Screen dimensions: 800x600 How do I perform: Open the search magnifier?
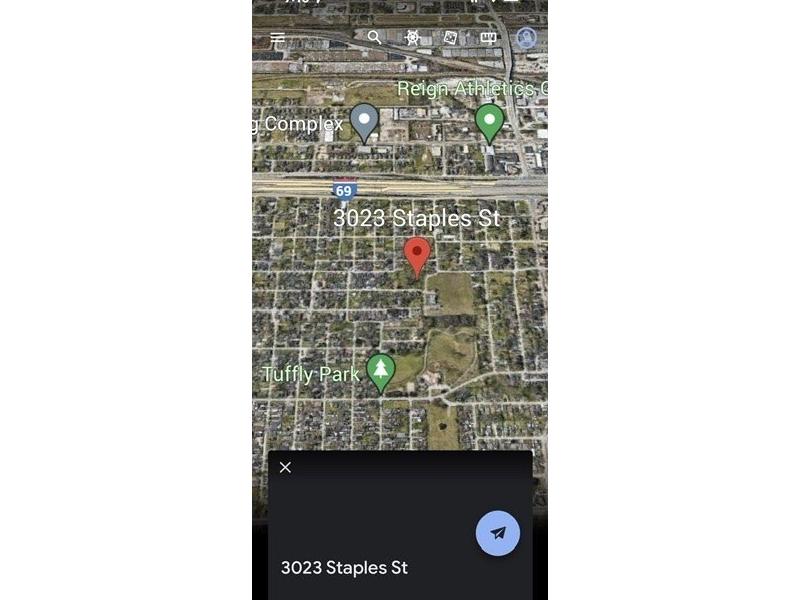coord(374,37)
